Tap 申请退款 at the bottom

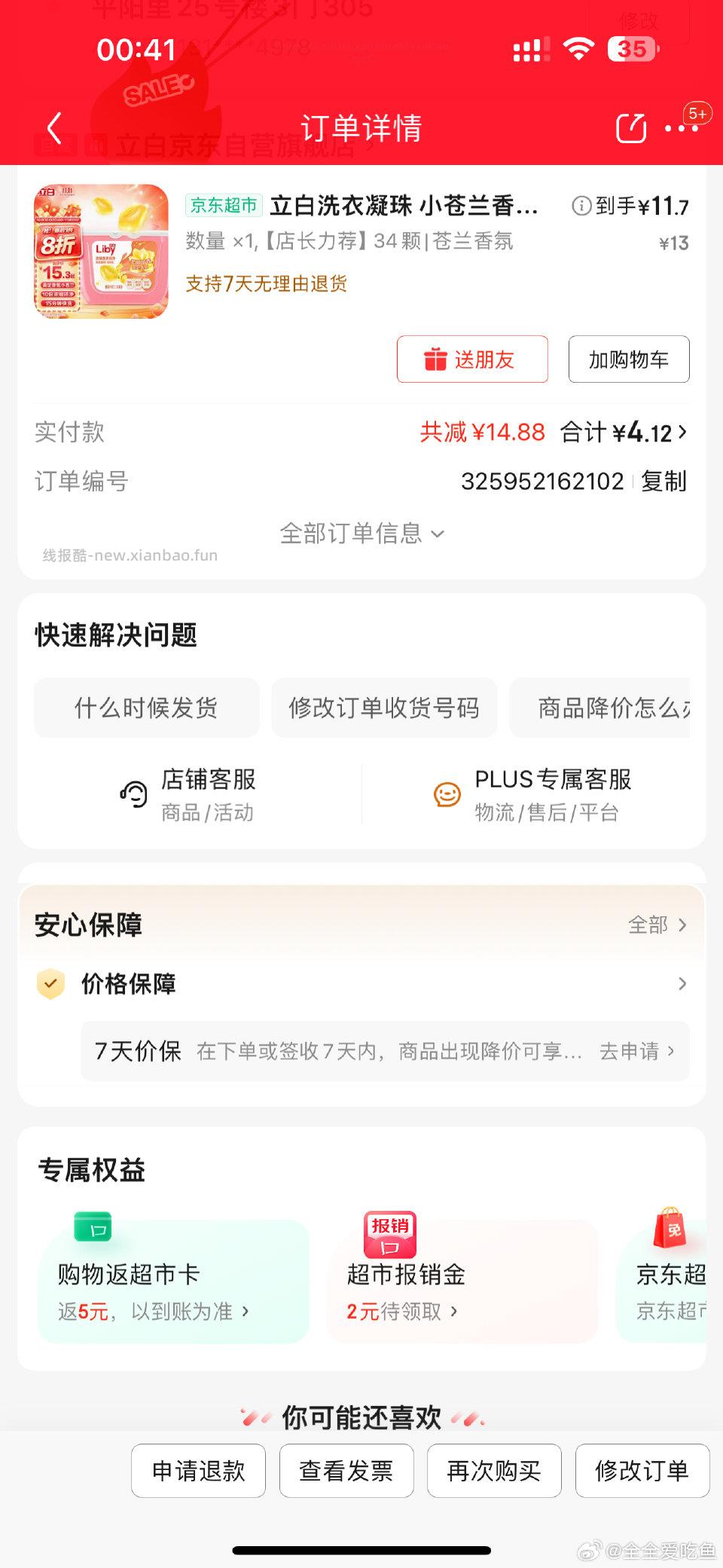point(198,1470)
